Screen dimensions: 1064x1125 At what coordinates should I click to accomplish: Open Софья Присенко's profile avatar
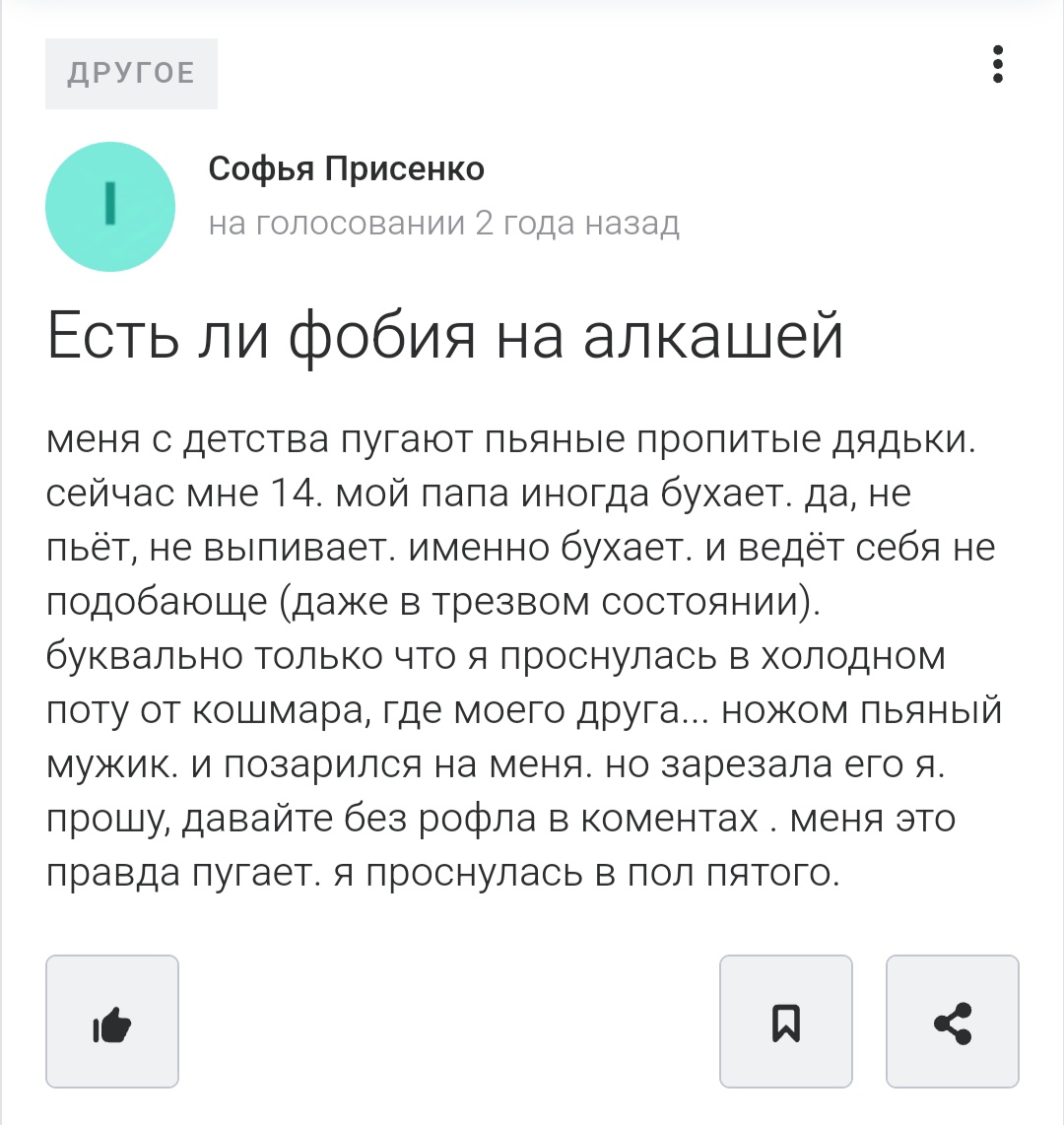point(110,206)
